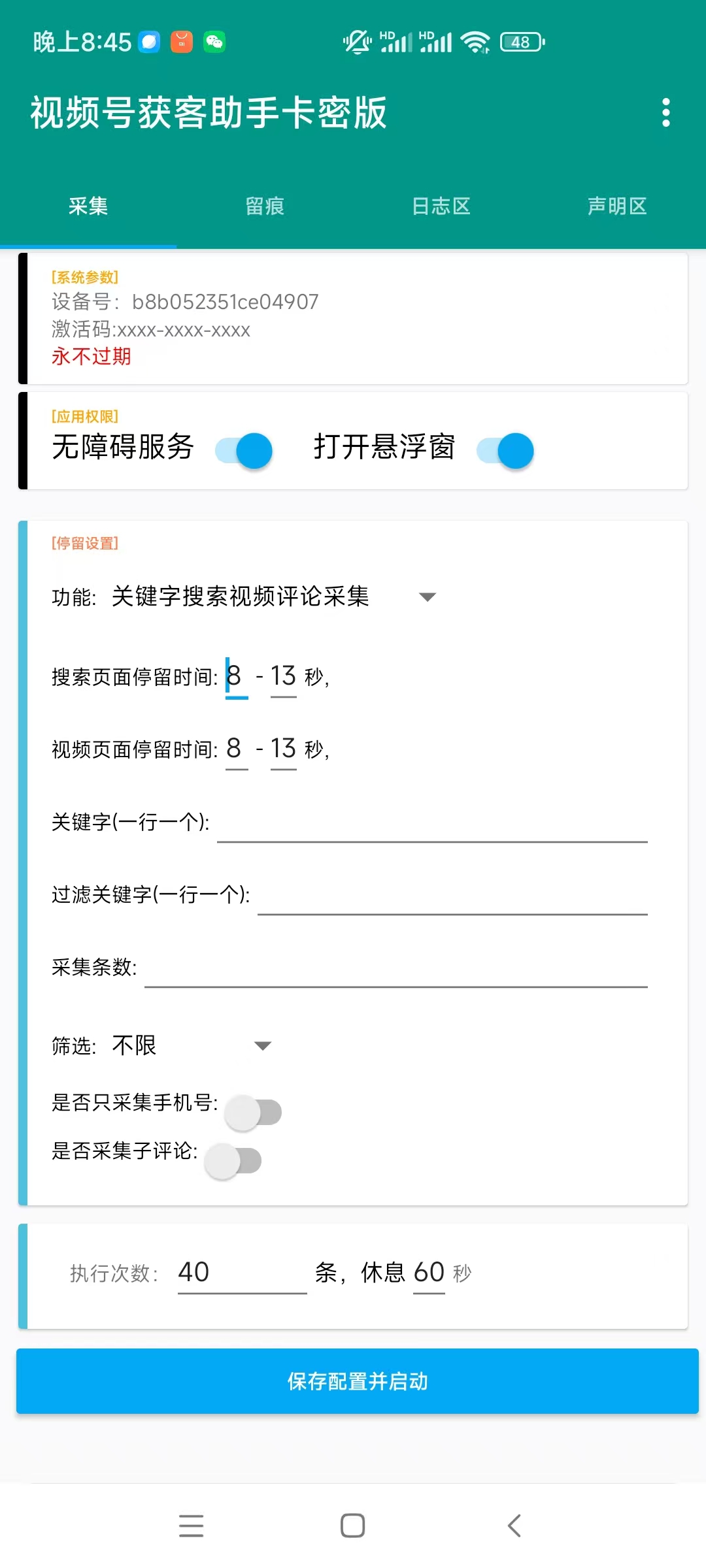The width and height of the screenshot is (706, 1568).
Task: Open the 声明区 tab
Action: [x=618, y=206]
